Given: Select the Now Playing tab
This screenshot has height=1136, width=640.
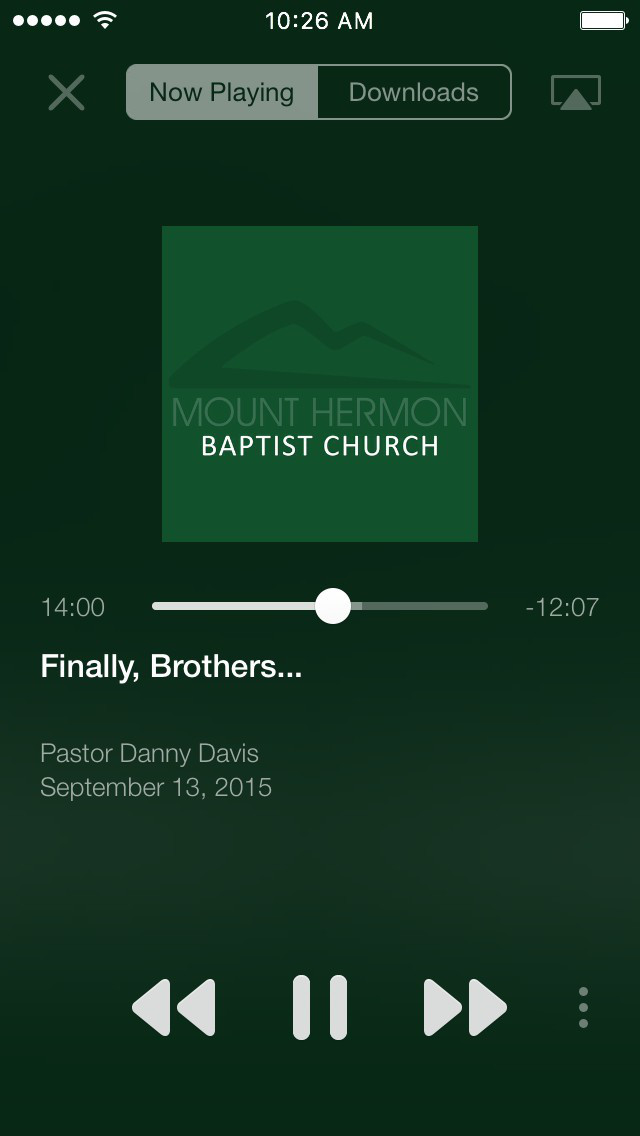Looking at the screenshot, I should (x=222, y=92).
